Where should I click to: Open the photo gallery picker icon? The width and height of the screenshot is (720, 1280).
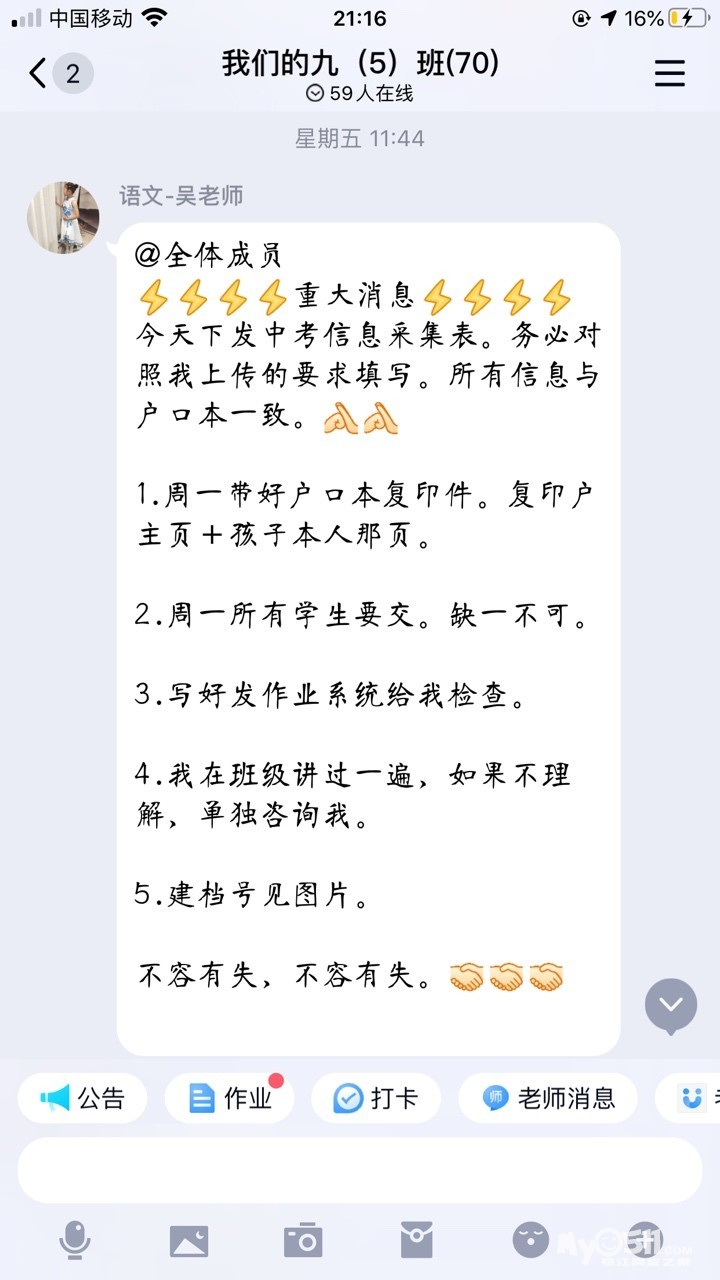189,1240
